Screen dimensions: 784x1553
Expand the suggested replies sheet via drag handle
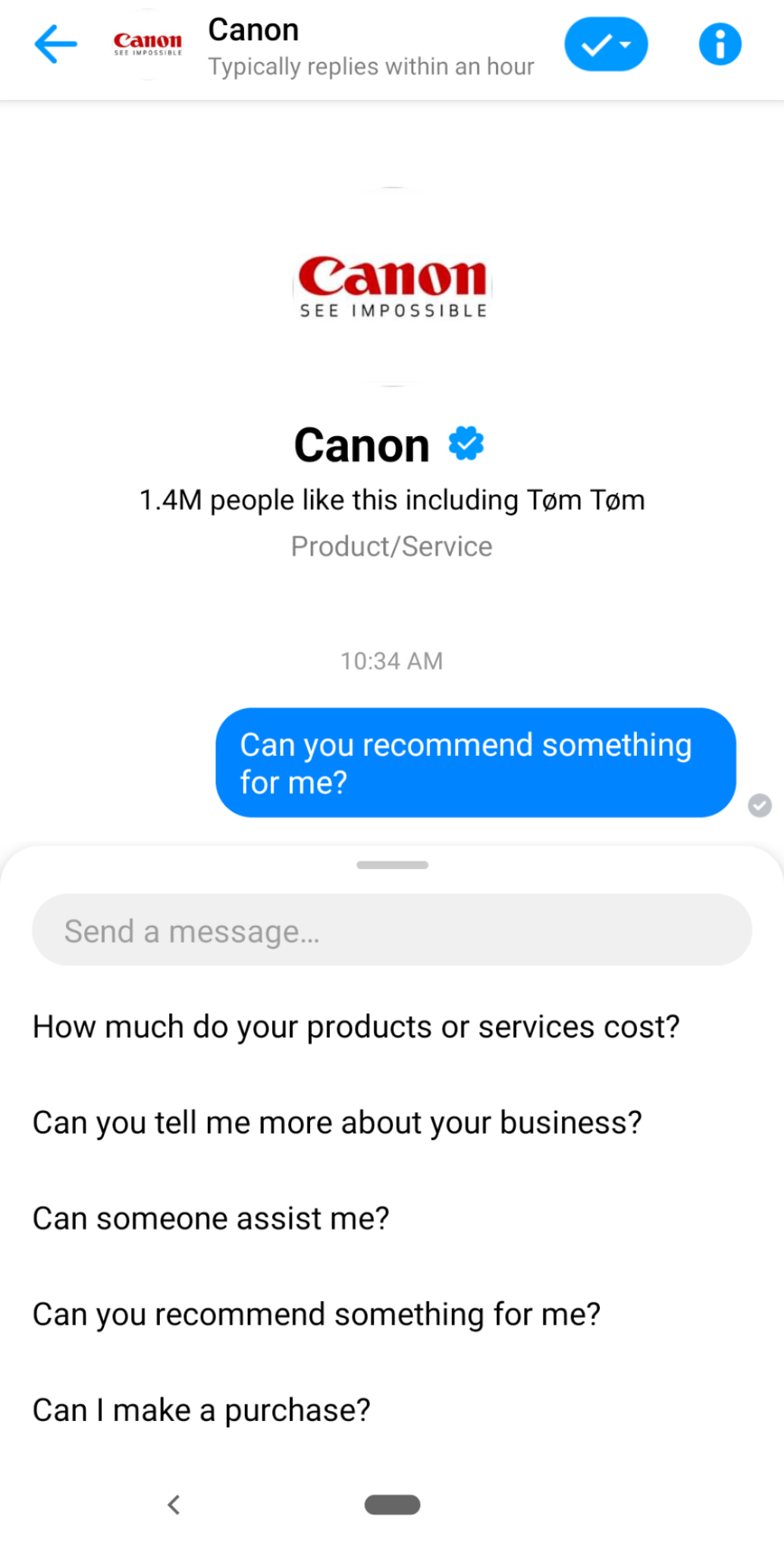click(392, 864)
